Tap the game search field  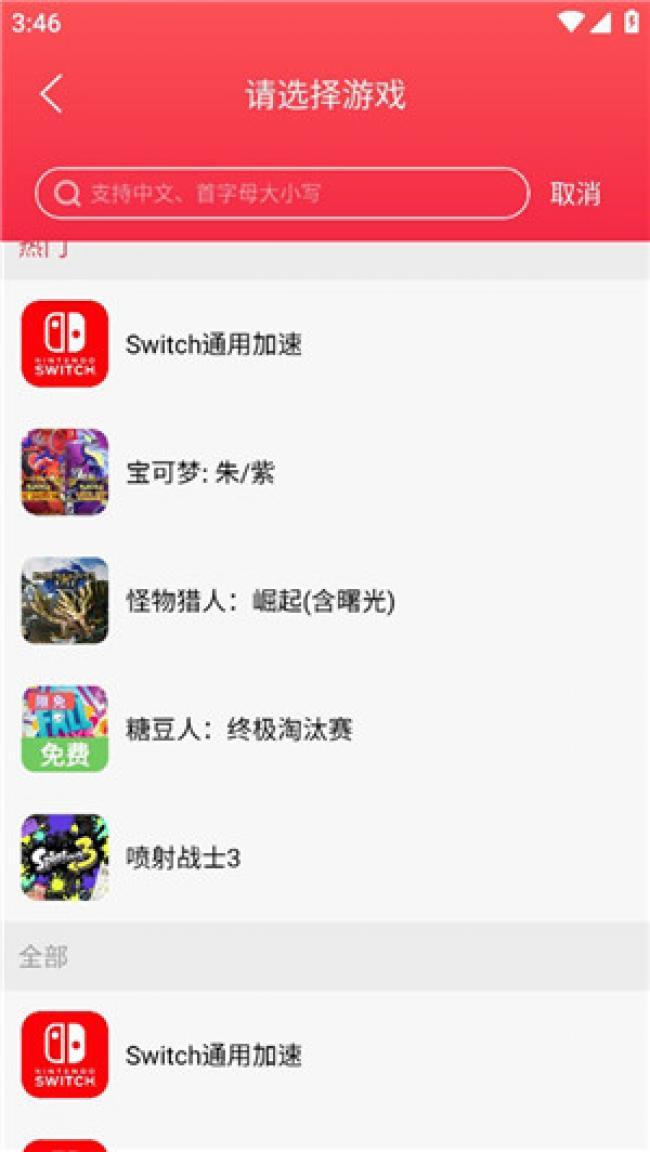coord(282,193)
